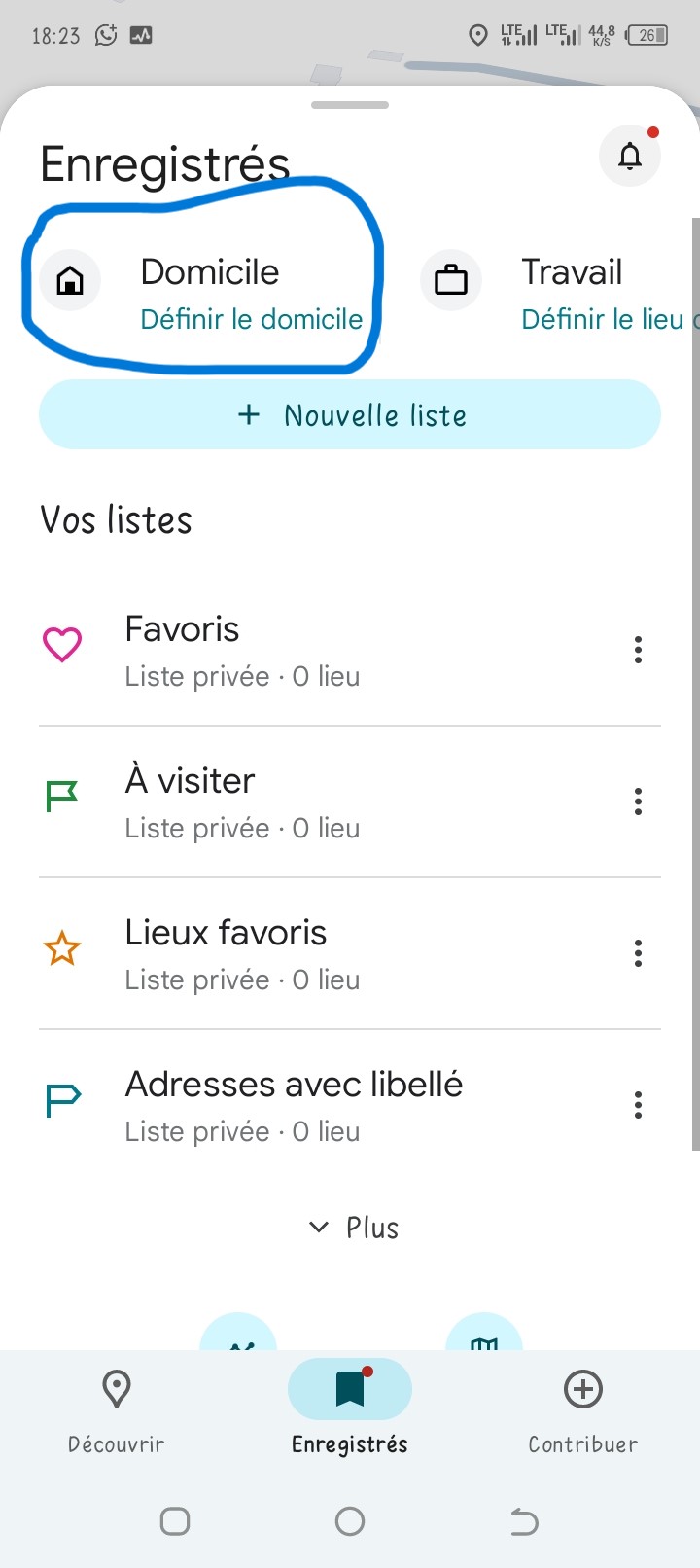
Task: Expand the Plus section below your lists
Action: pos(350,1228)
